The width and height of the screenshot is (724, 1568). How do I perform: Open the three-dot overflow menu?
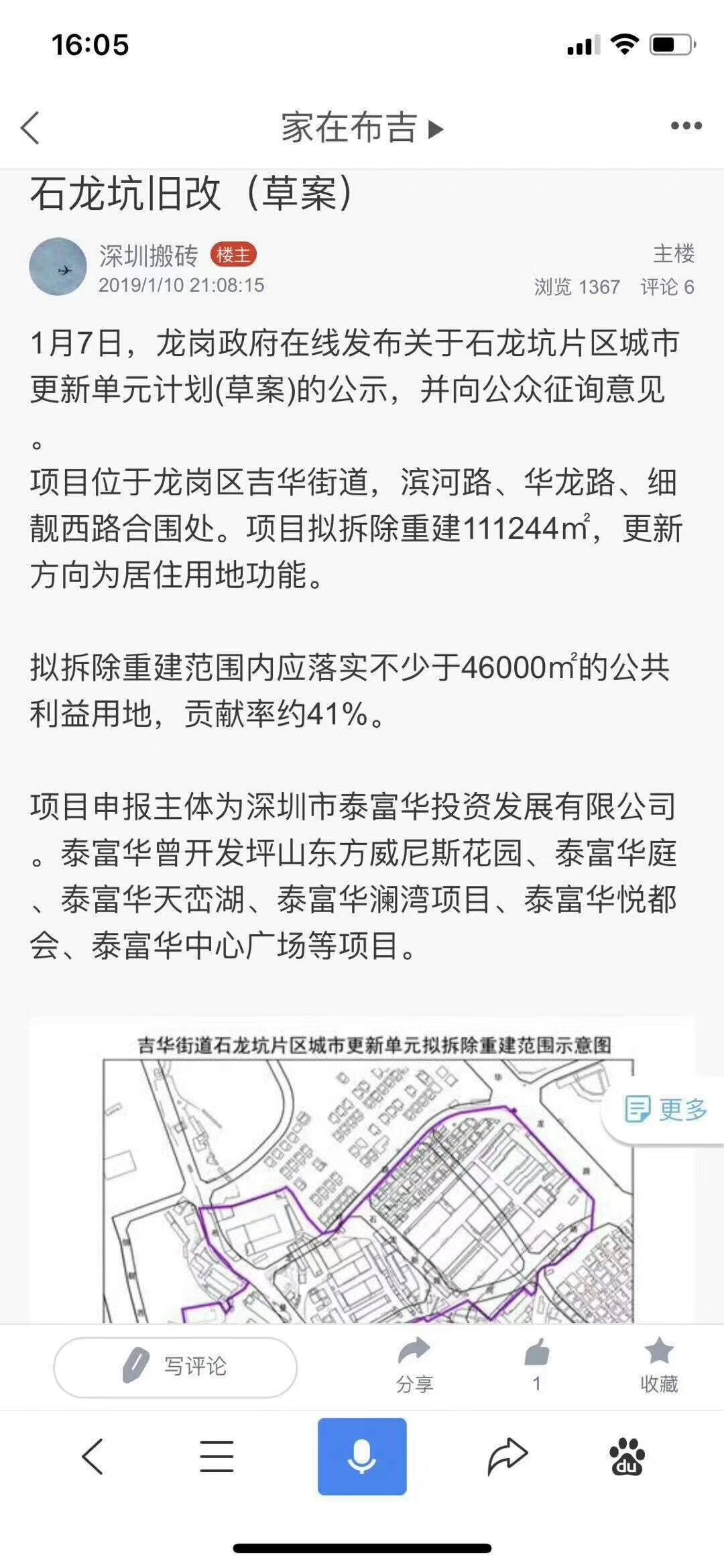tap(686, 126)
